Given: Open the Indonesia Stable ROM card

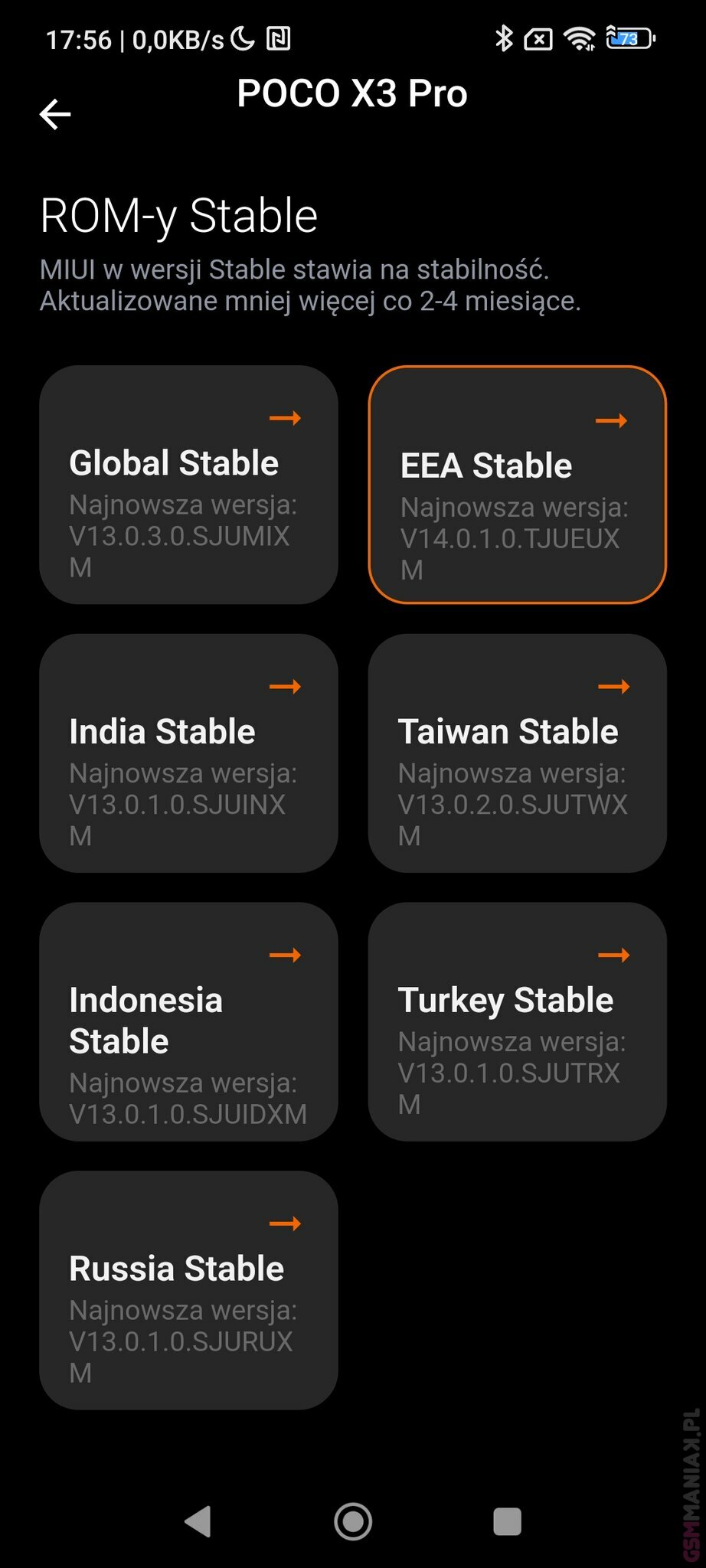Looking at the screenshot, I should 188,1021.
